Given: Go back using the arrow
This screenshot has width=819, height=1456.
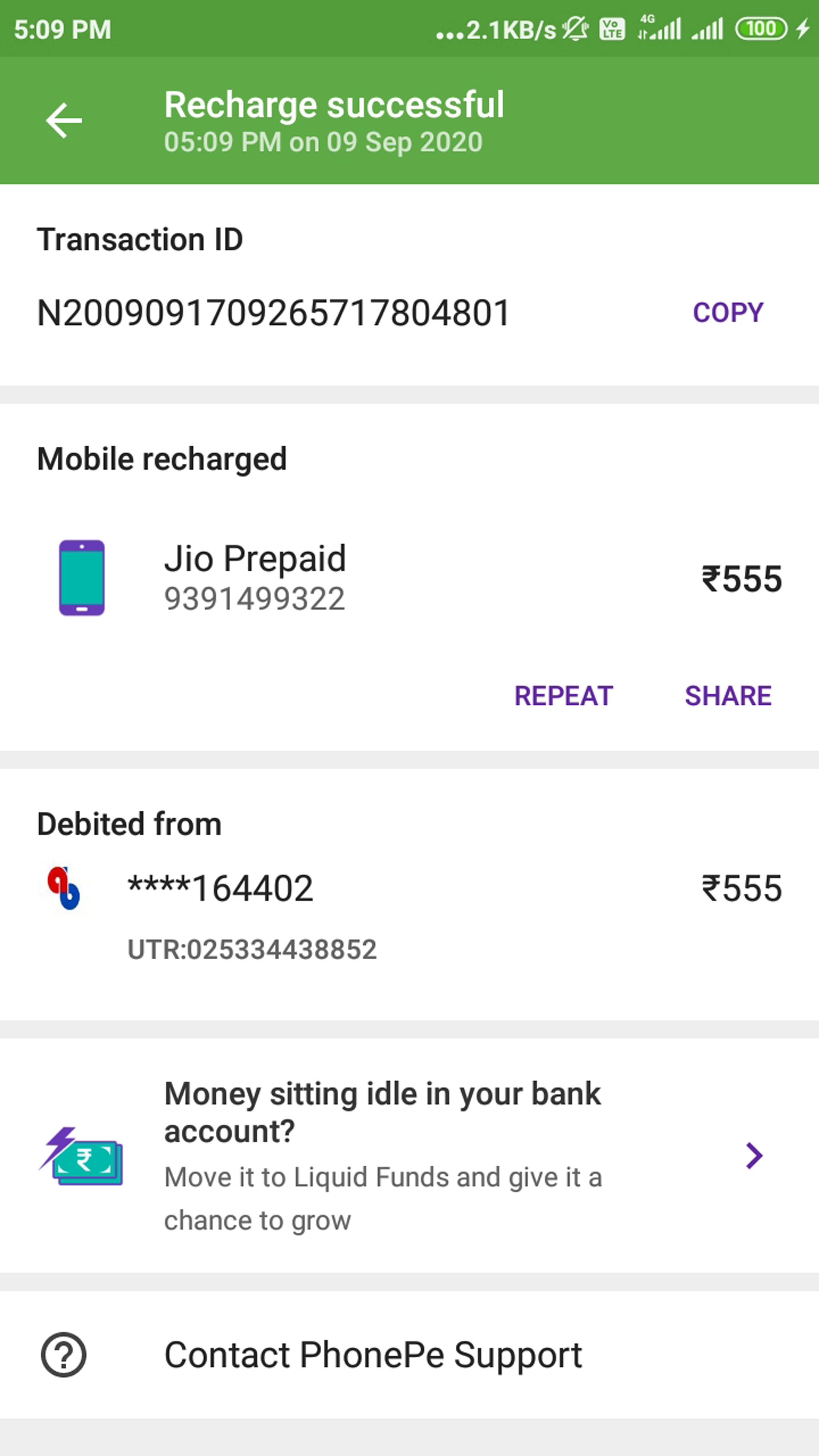Looking at the screenshot, I should click(x=64, y=120).
